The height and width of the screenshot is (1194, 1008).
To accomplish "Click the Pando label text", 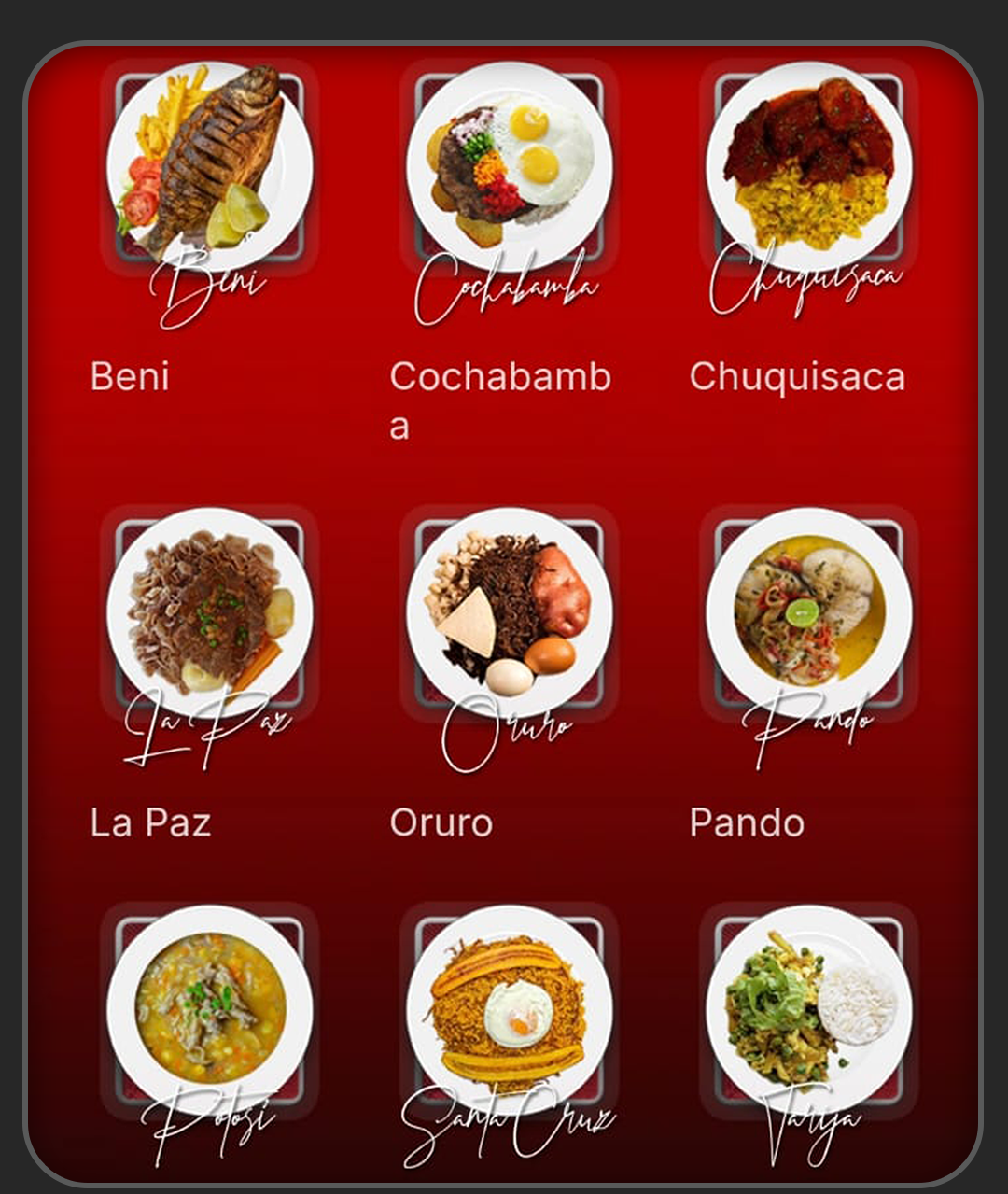I will [745, 823].
